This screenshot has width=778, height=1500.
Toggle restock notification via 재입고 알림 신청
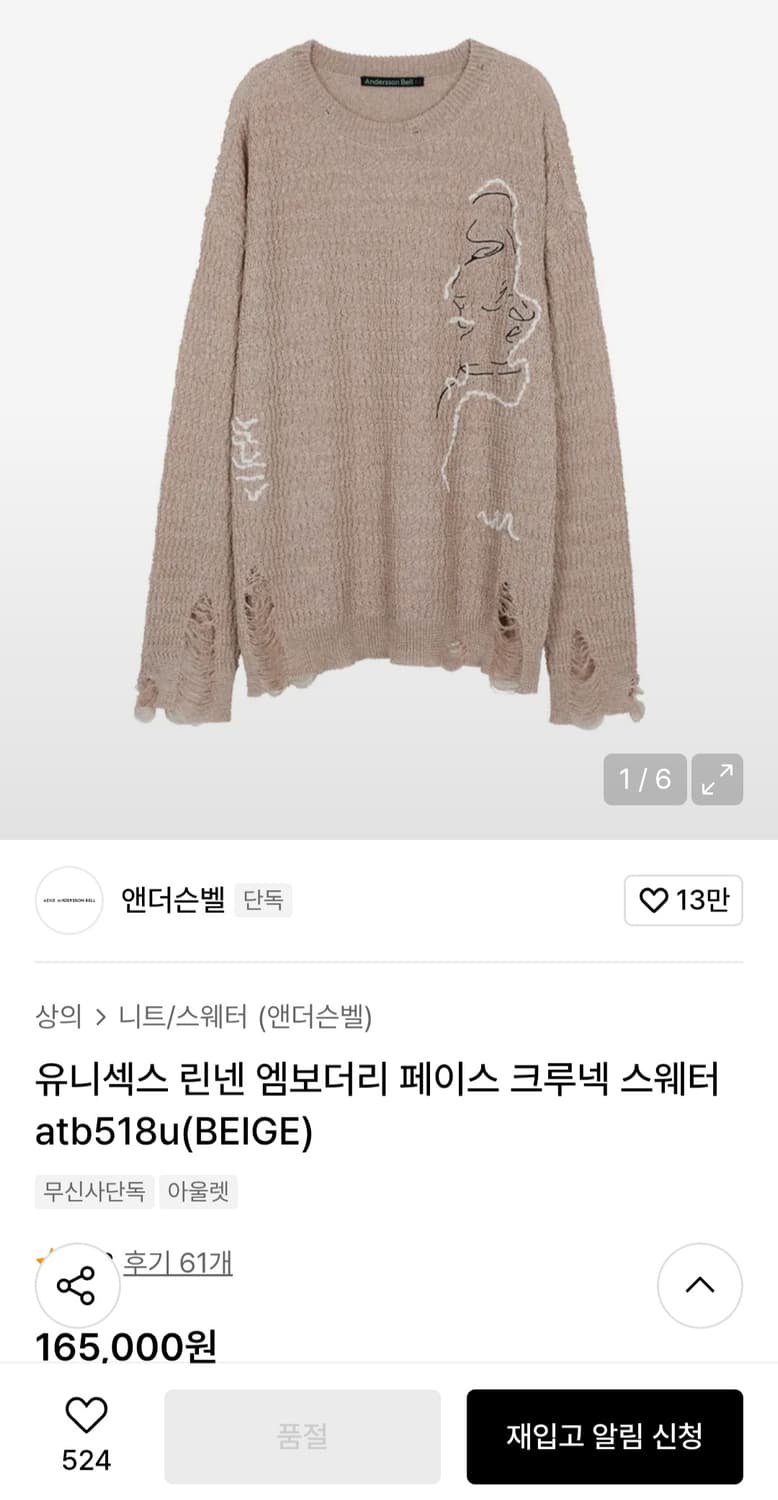(x=606, y=1435)
